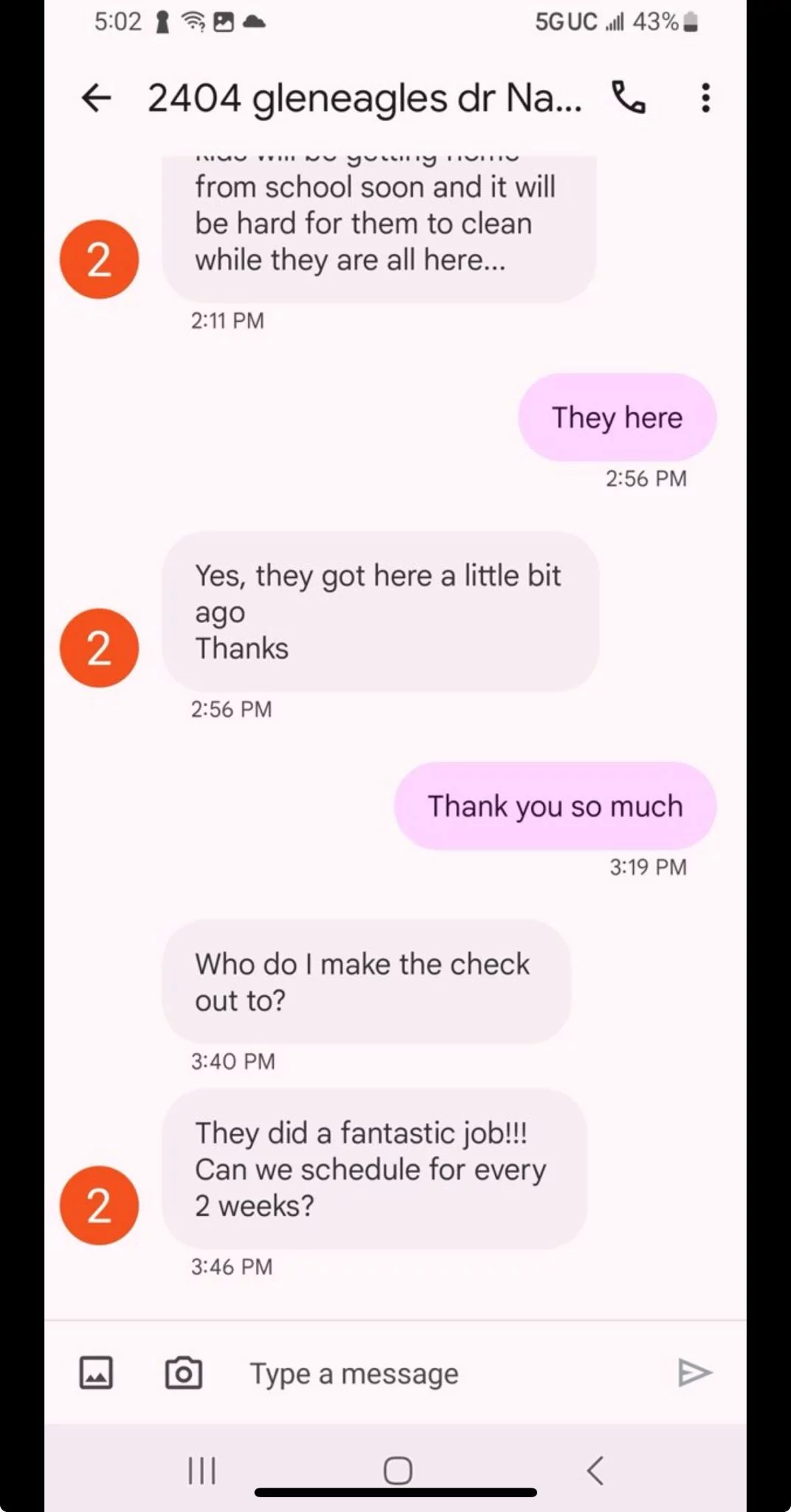
Task: Open recent apps from the navigation bar
Action: (201, 1470)
